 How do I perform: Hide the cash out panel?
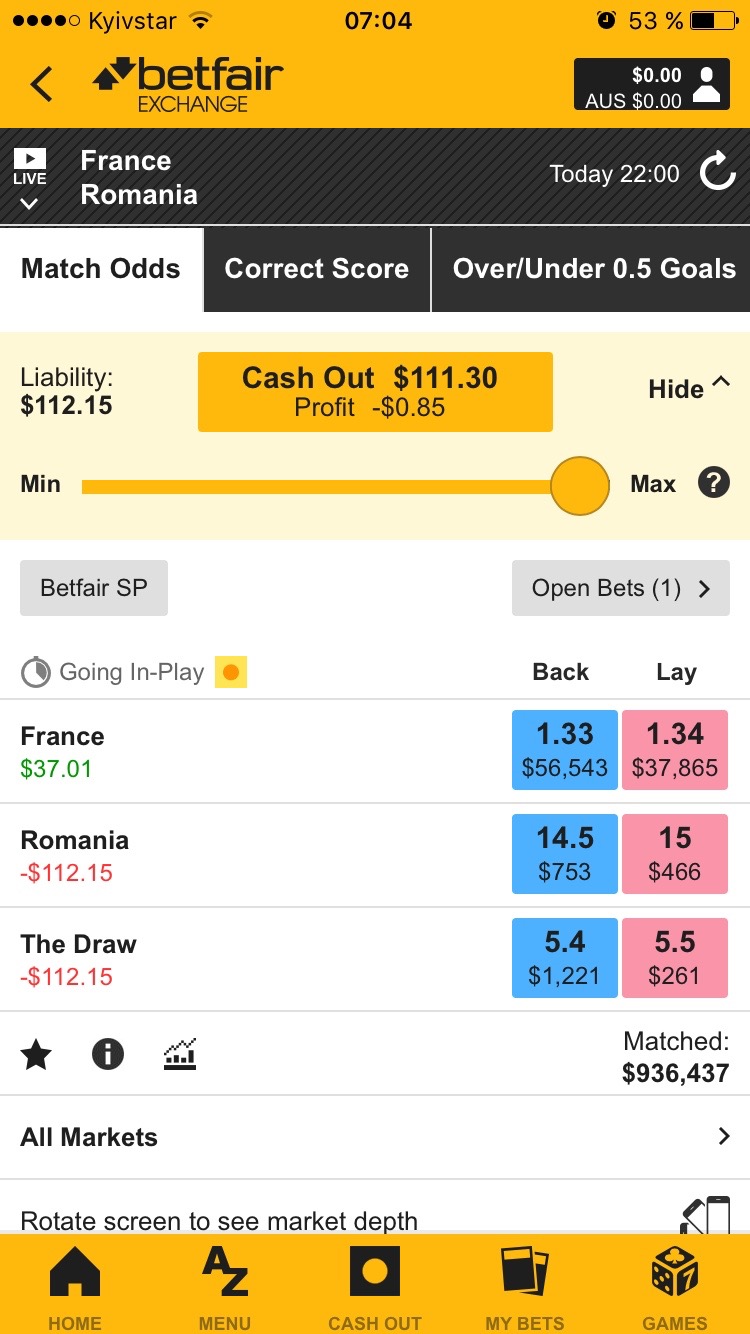click(690, 388)
